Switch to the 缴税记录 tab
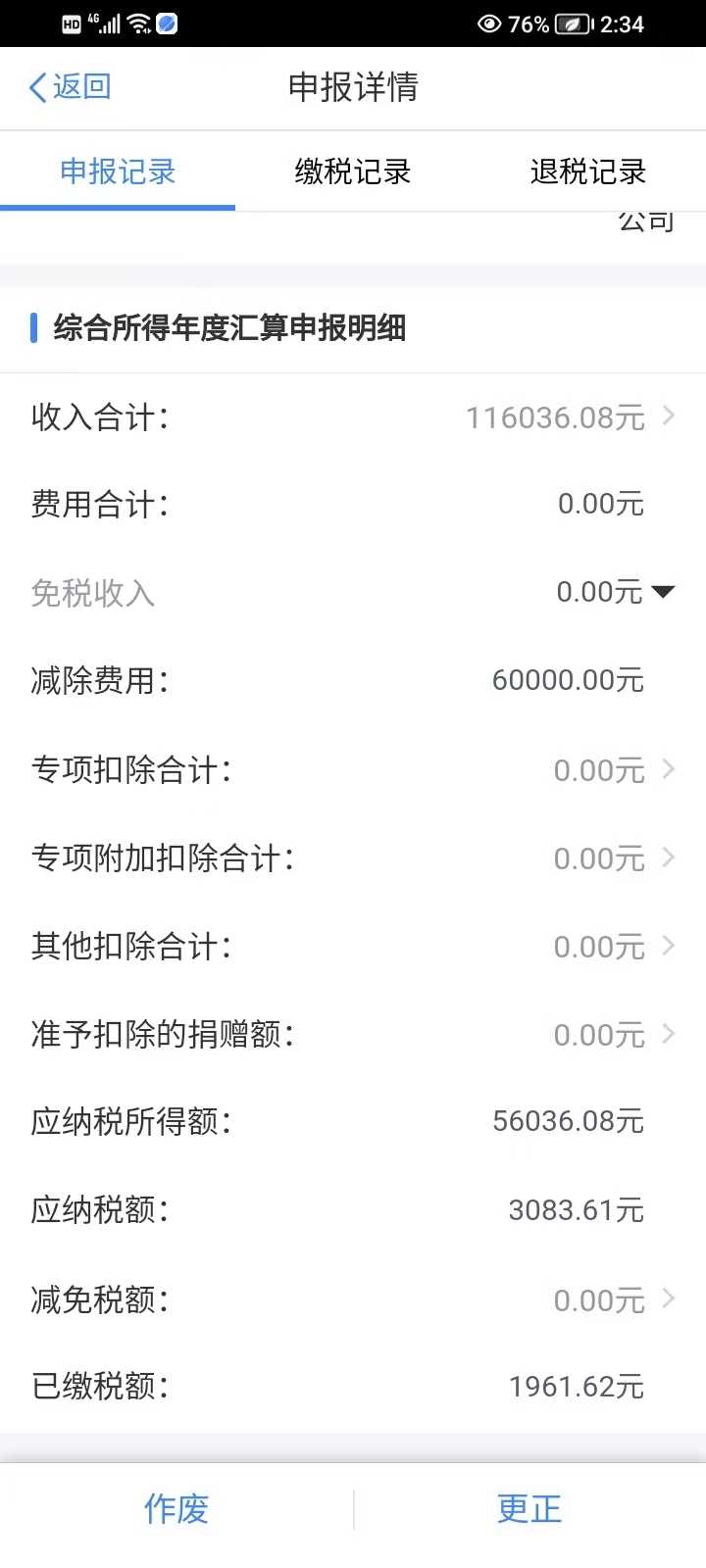706x1568 pixels. 353,172
